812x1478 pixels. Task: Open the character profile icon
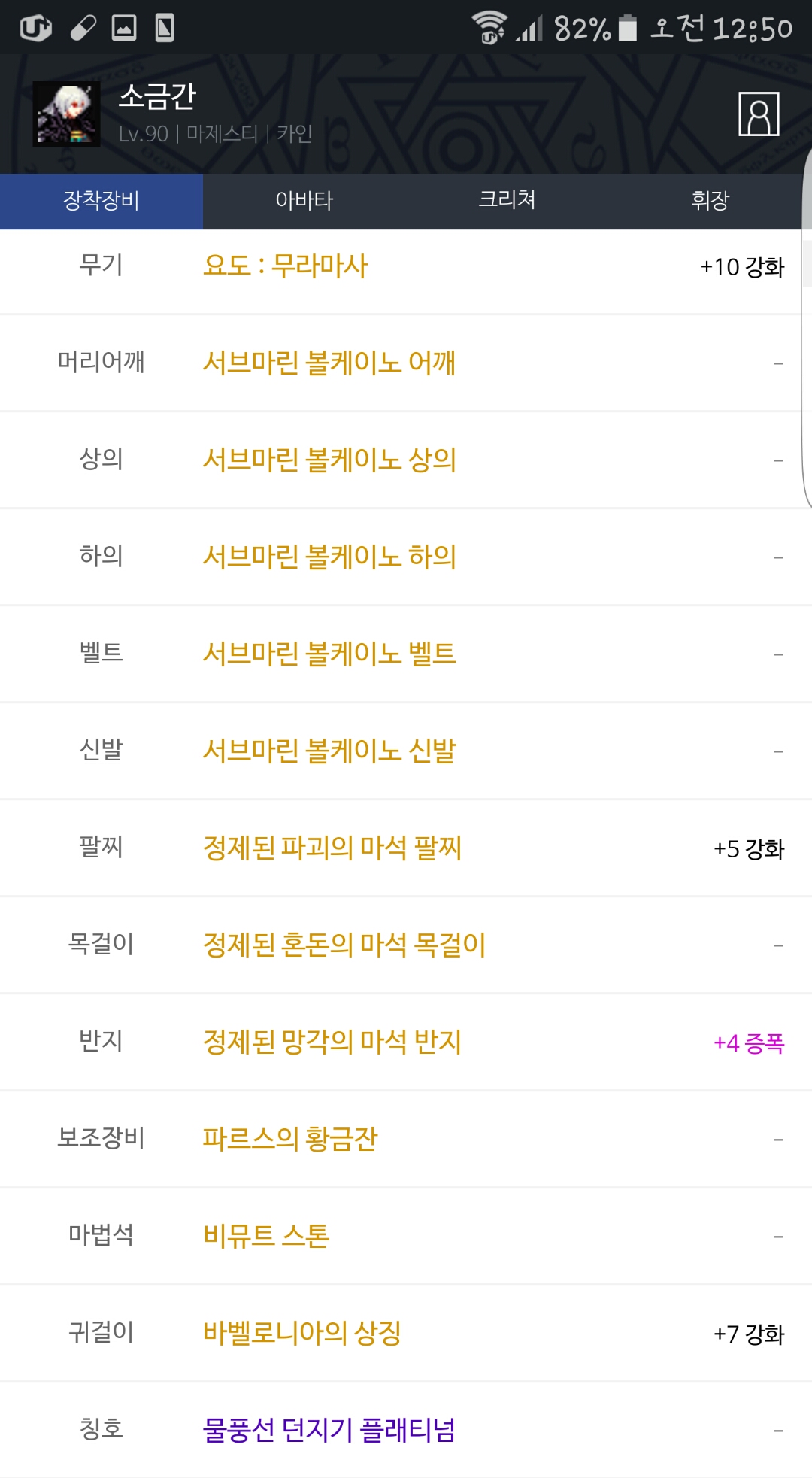[x=759, y=114]
